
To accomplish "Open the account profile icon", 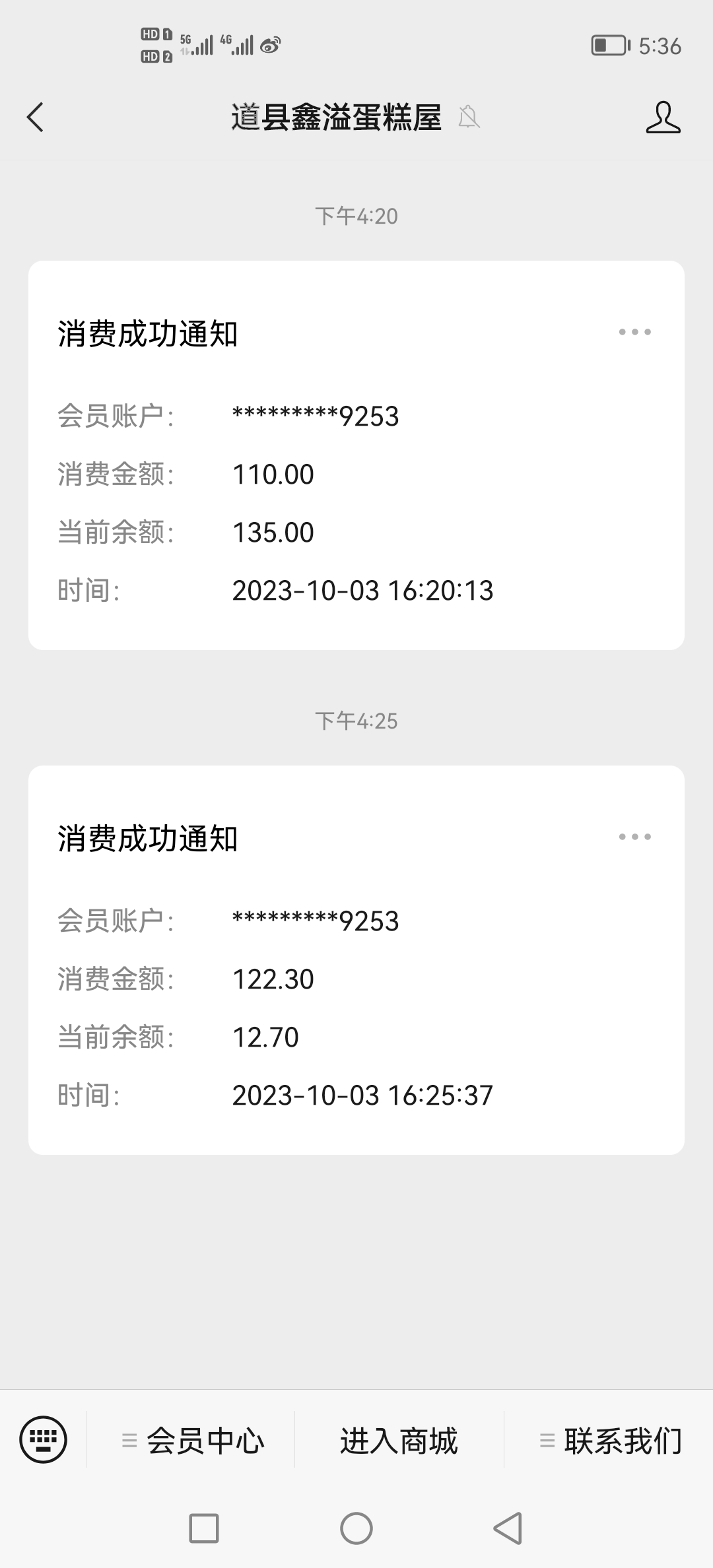I will click(x=663, y=117).
